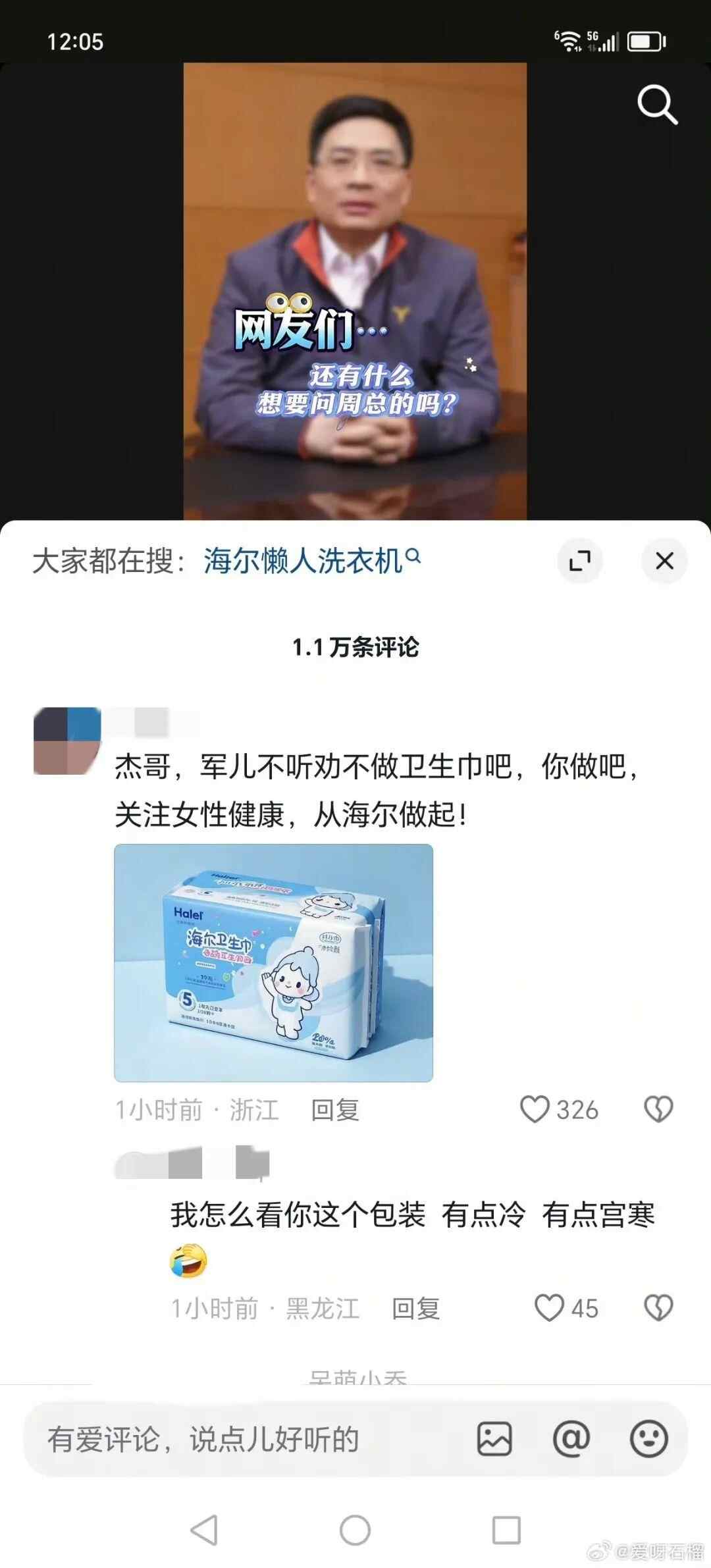Close the comments panel
711x1568 pixels.
664,561
